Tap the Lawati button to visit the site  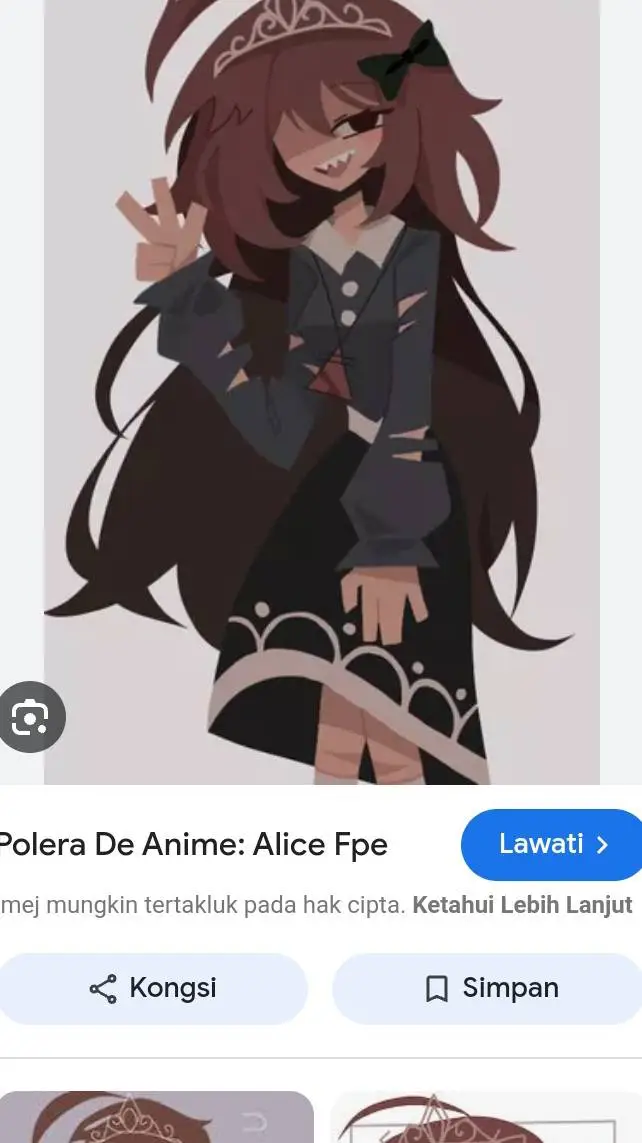552,844
